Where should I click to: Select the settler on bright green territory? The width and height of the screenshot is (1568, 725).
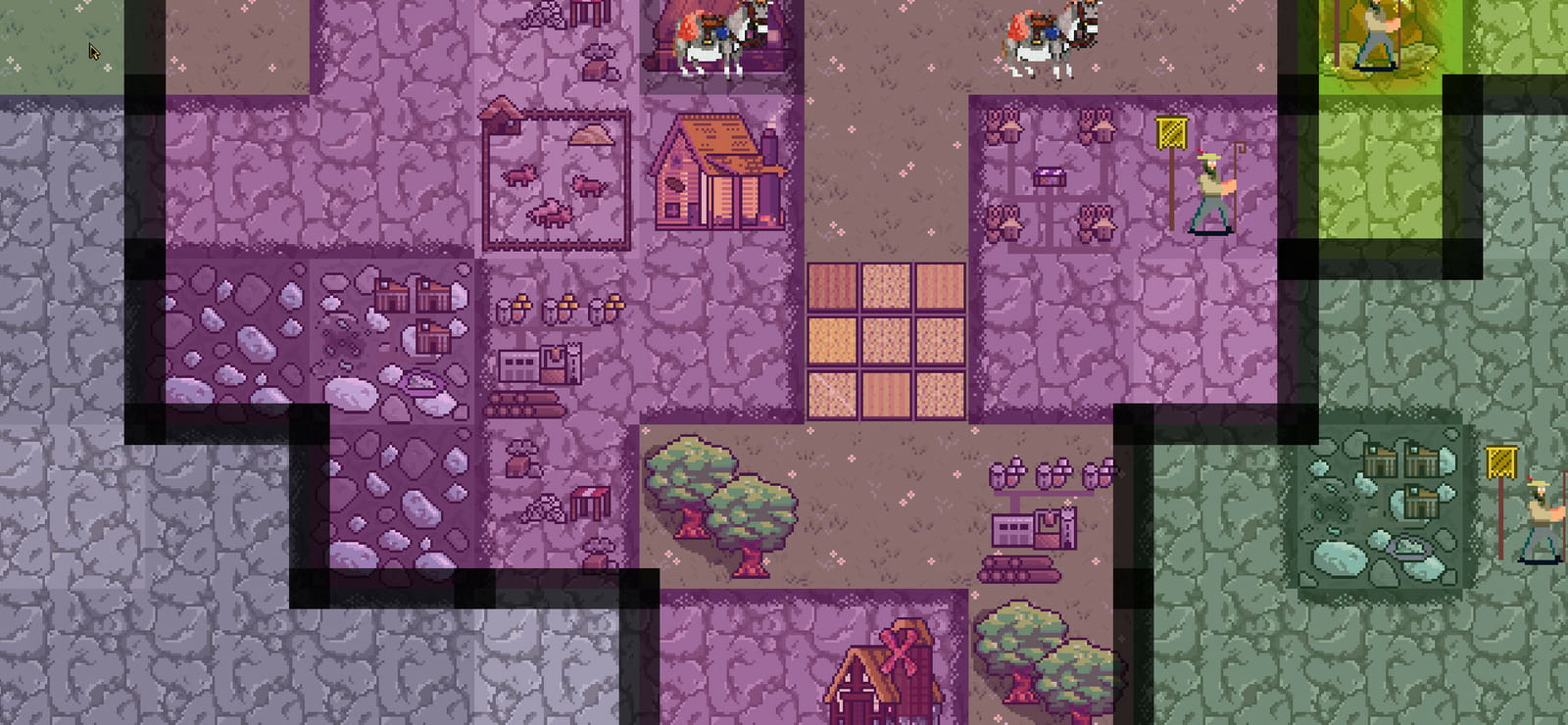(1376, 35)
